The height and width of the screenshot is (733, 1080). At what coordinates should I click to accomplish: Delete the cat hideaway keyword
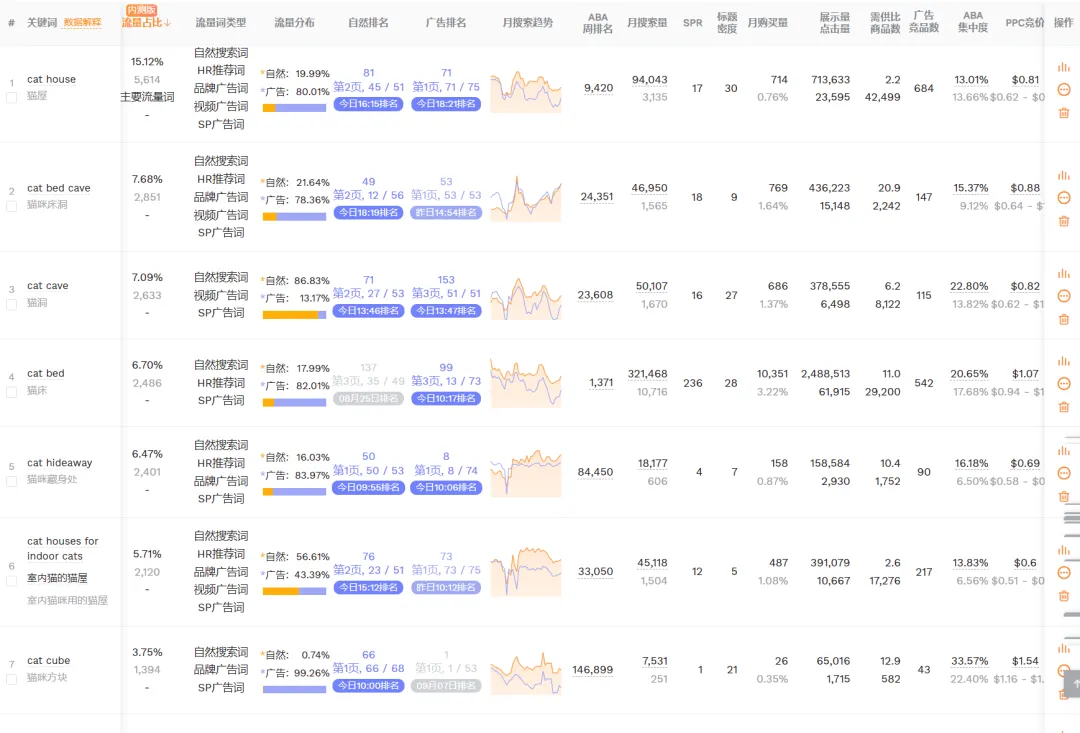tap(1063, 496)
